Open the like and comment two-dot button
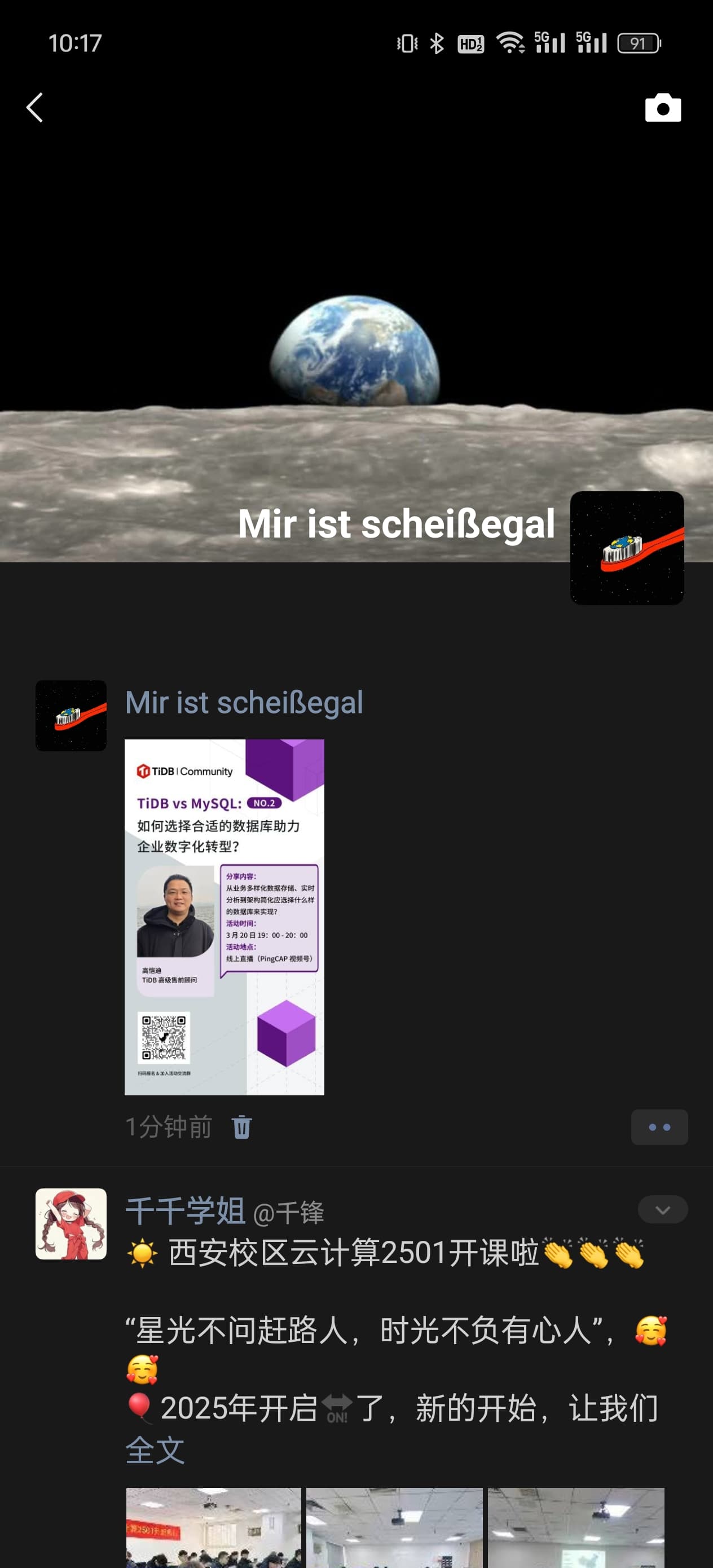The width and height of the screenshot is (713, 1568). [x=659, y=1127]
